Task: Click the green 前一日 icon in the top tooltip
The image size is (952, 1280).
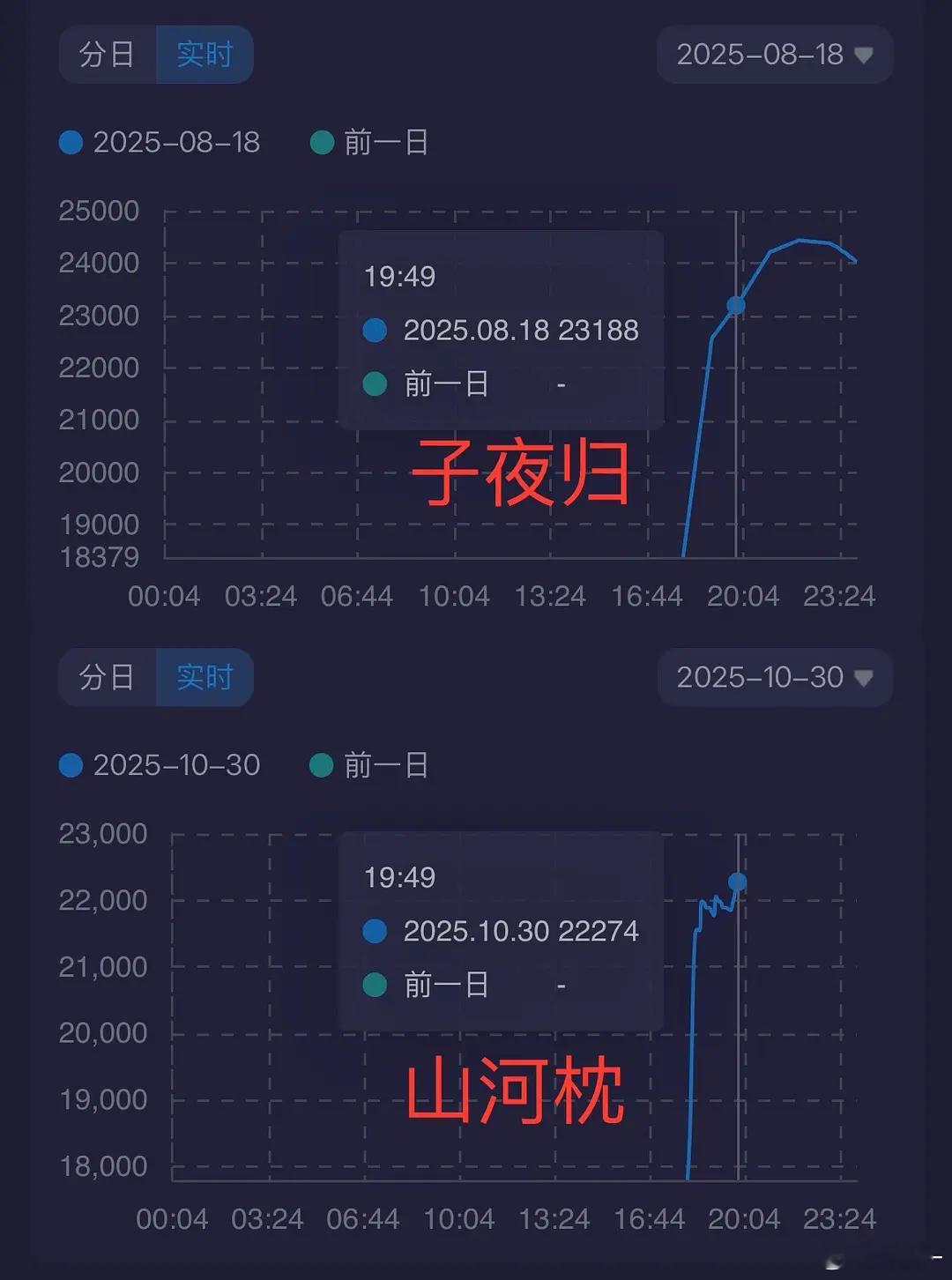Action: pyautogui.click(x=375, y=384)
